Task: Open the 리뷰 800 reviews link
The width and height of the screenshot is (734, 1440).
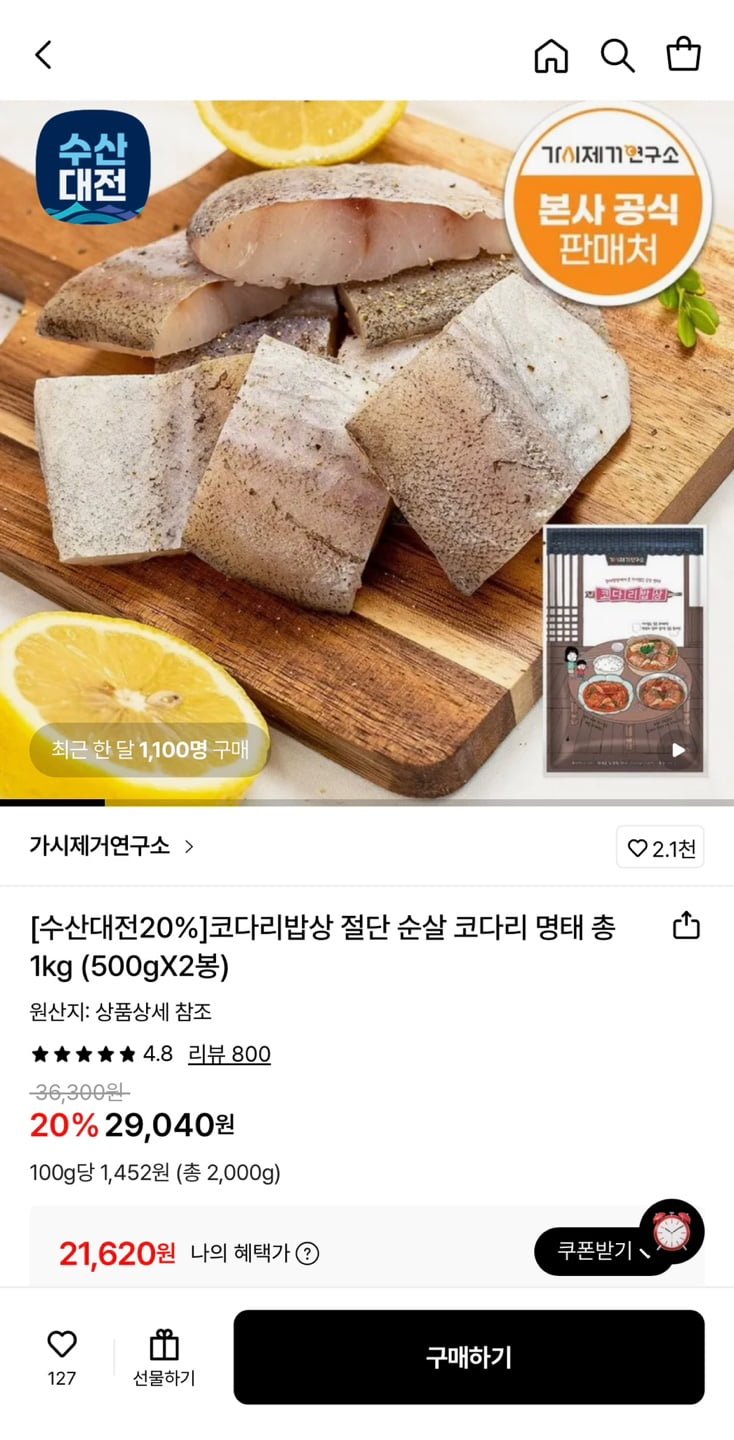Action: pyautogui.click(x=229, y=1054)
